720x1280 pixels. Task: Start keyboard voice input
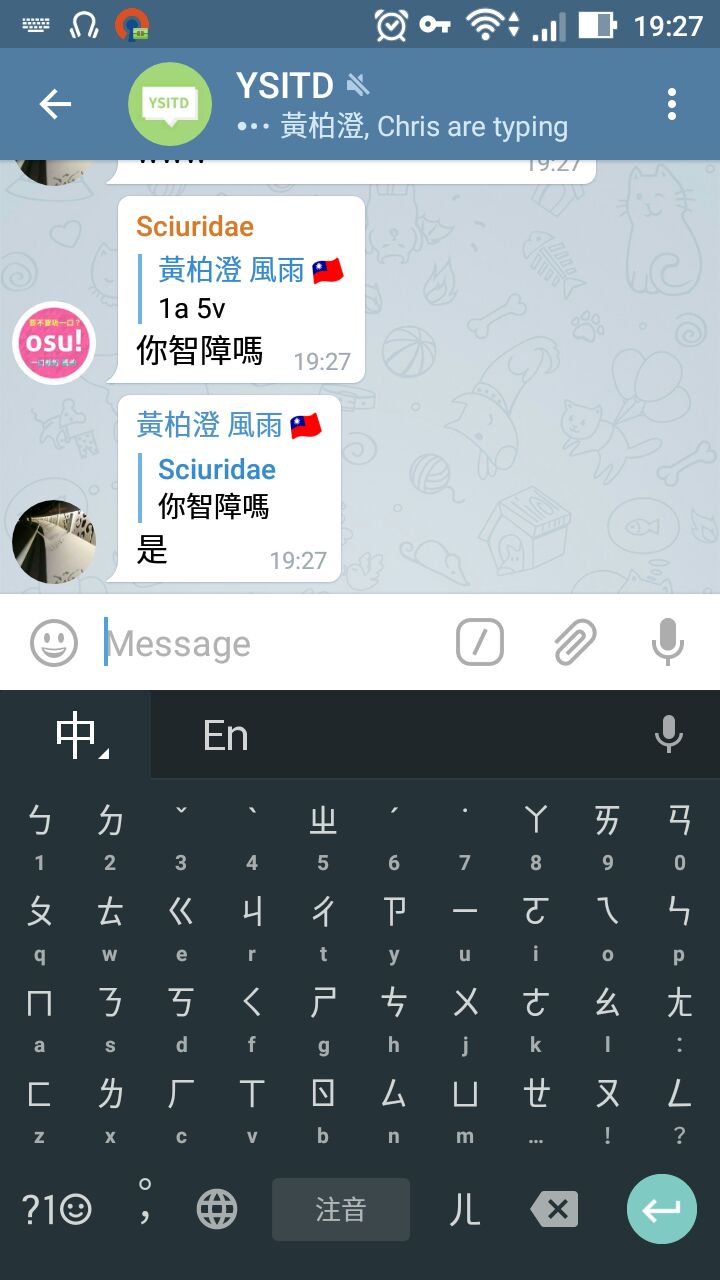click(668, 736)
